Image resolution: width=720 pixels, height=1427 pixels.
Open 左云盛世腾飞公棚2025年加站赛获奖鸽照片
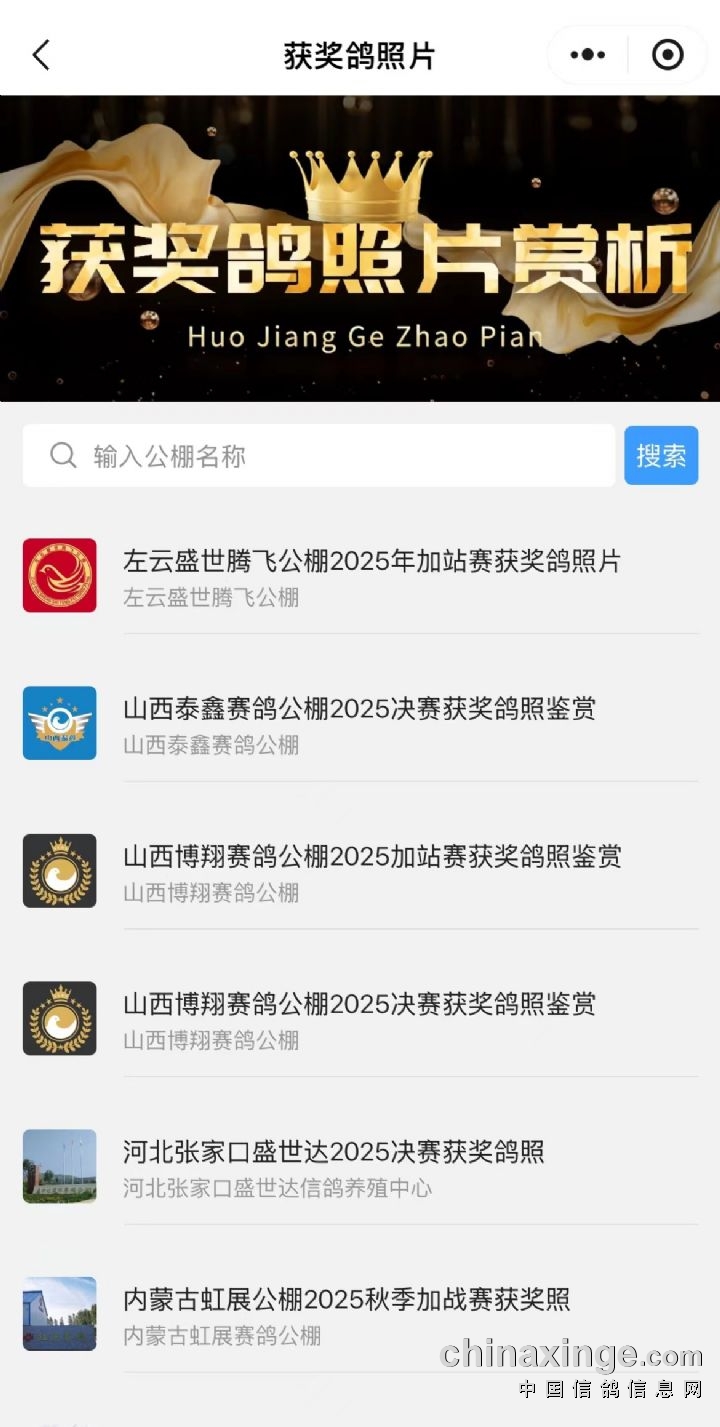click(371, 561)
